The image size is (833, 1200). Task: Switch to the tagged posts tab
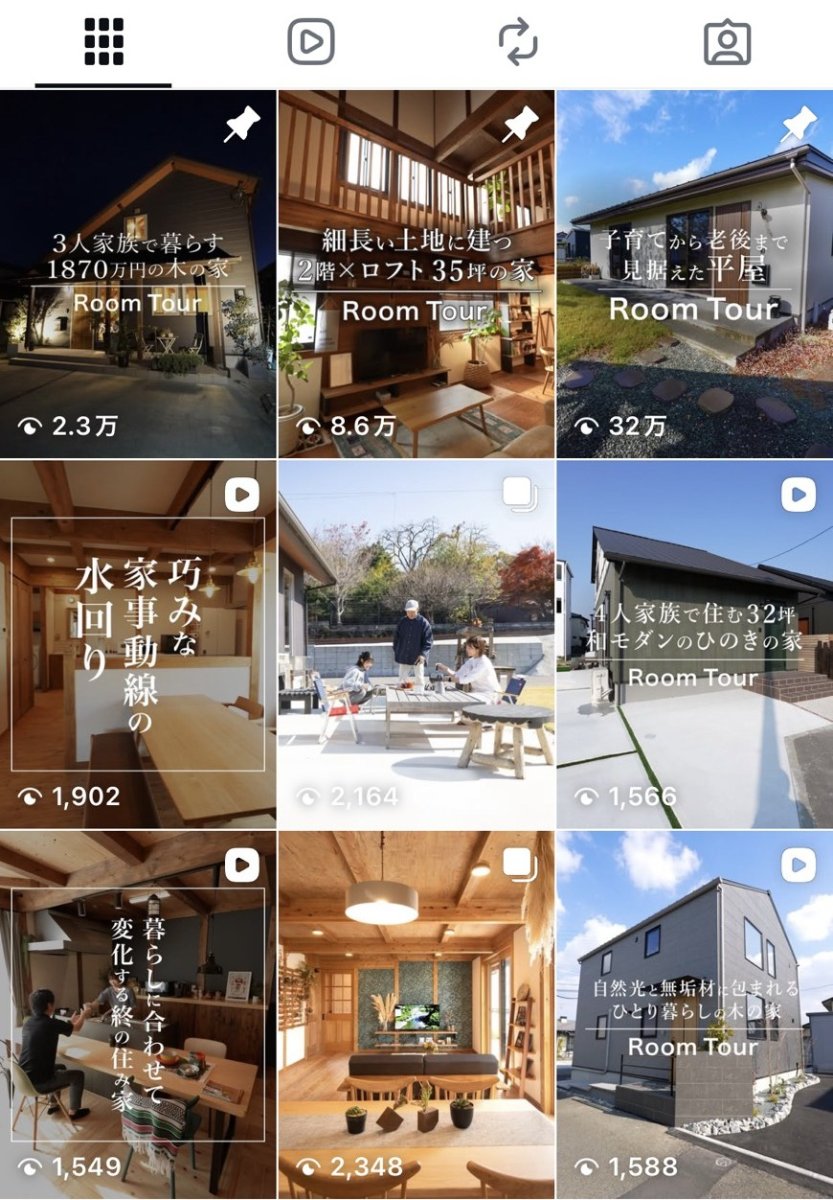[727, 43]
